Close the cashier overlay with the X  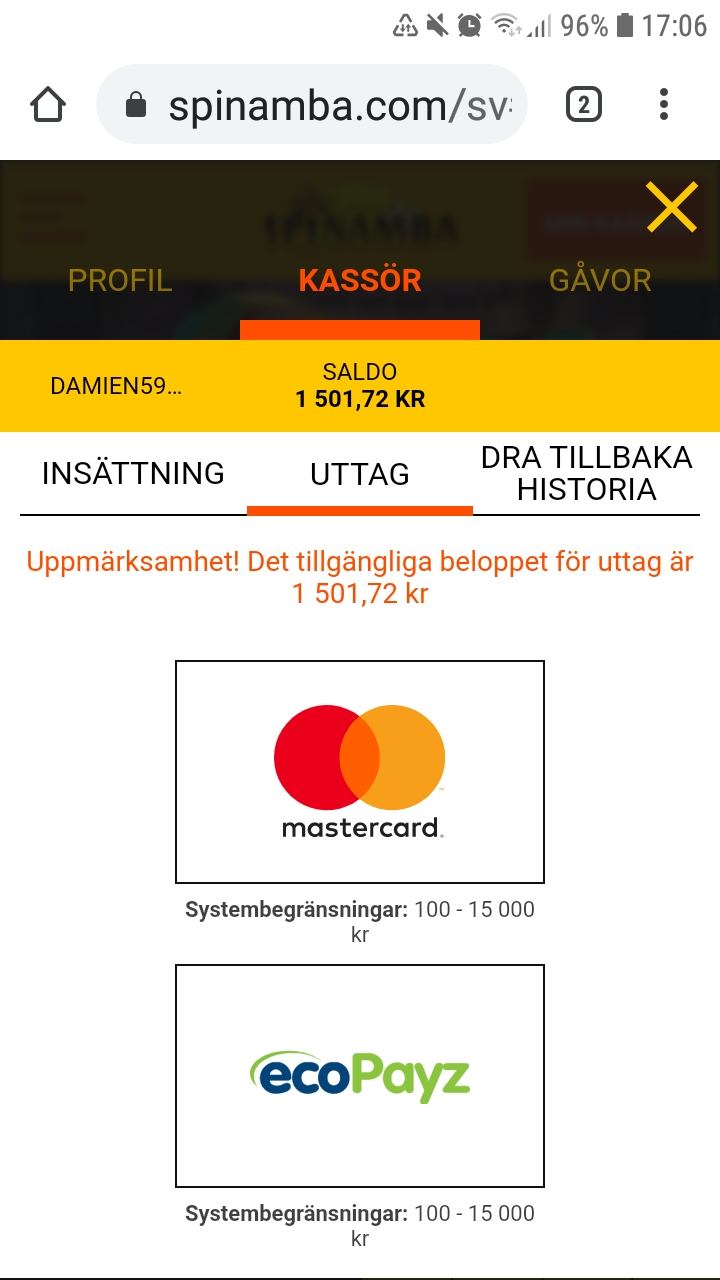671,207
